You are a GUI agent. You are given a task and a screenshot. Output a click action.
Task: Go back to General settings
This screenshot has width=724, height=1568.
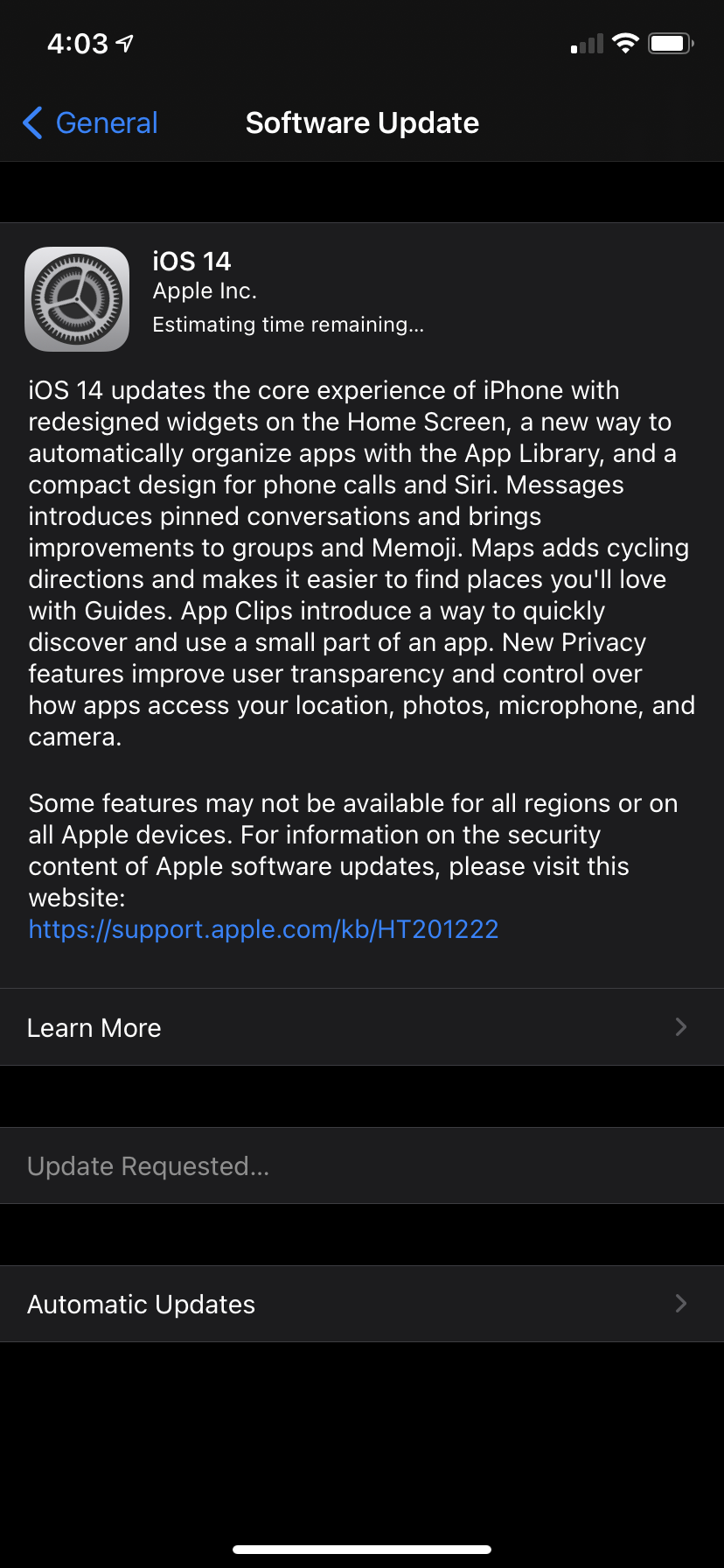pyautogui.click(x=90, y=122)
